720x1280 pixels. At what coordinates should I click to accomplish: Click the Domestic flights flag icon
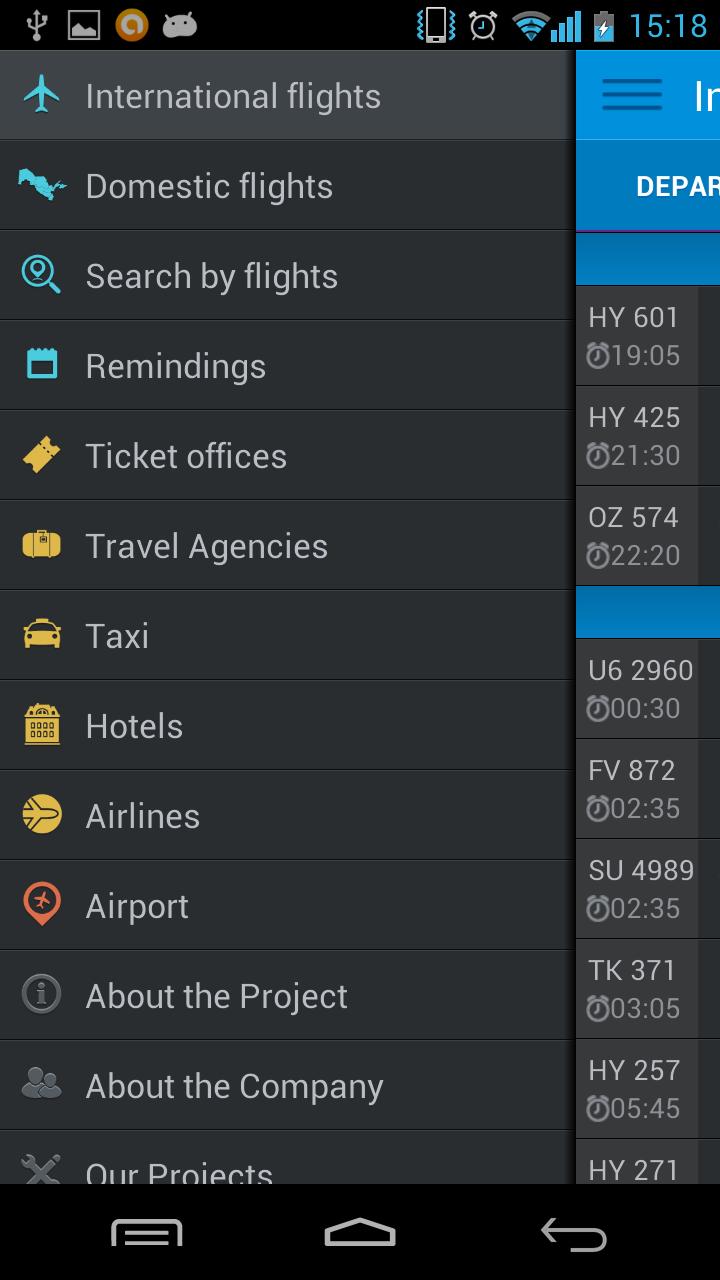tap(40, 185)
